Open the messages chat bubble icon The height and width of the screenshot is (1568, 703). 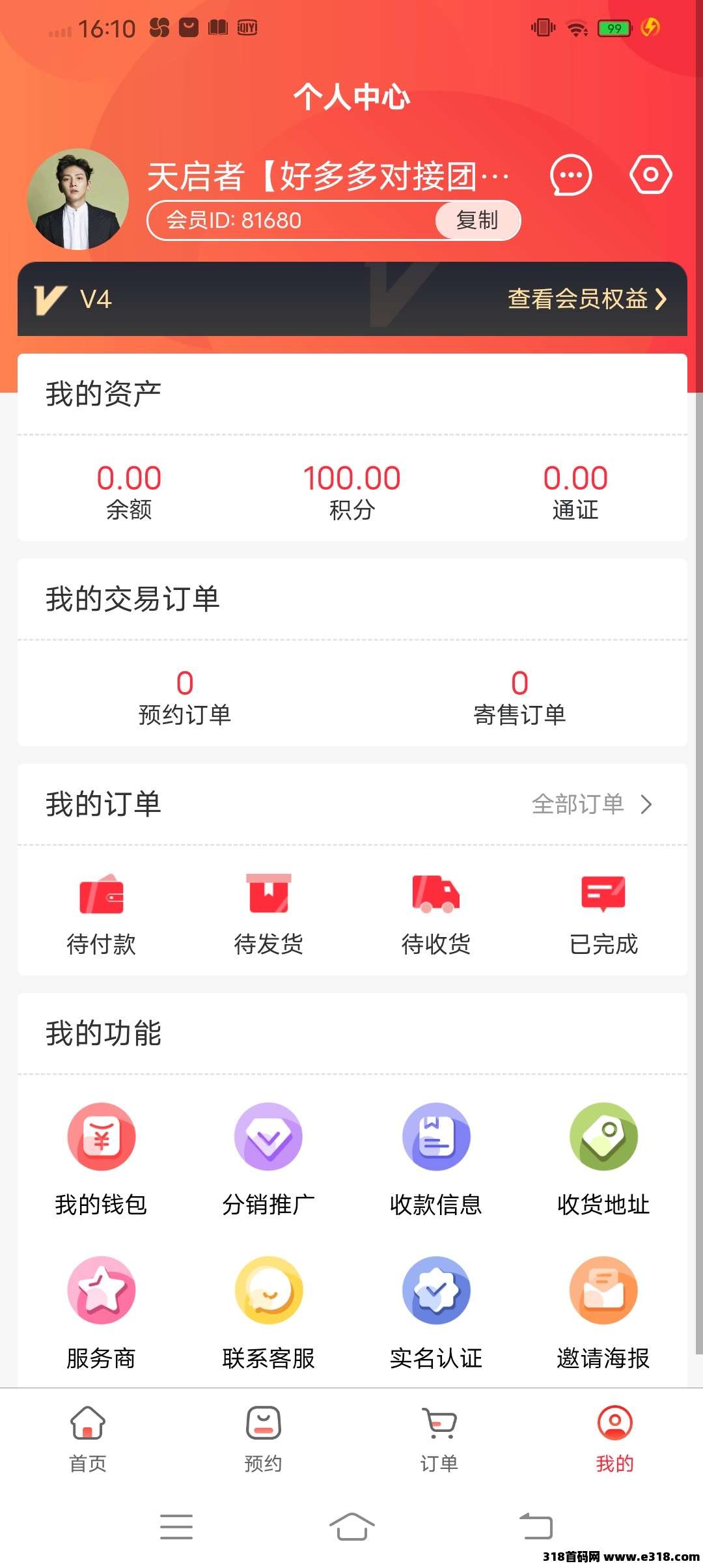coord(571,175)
